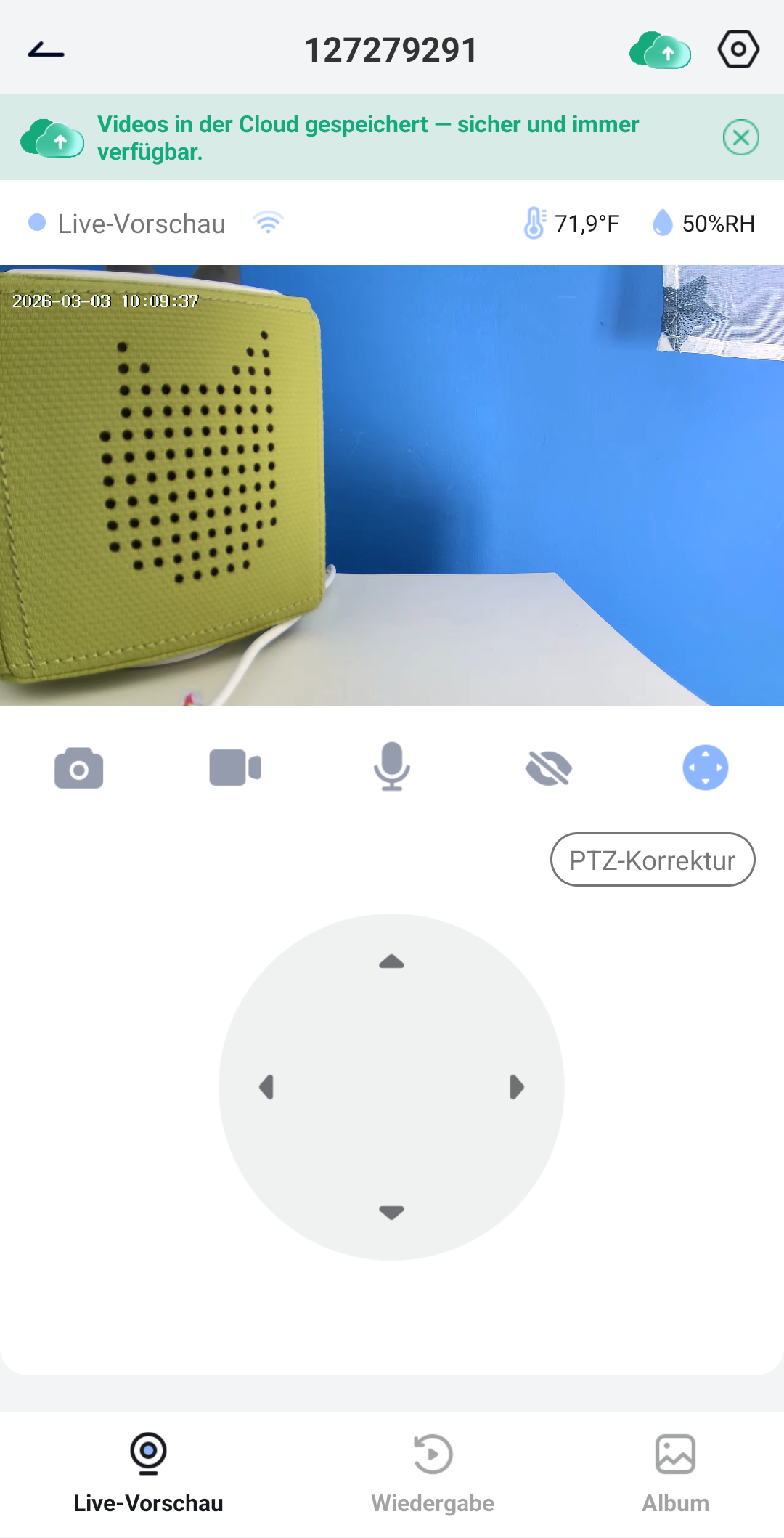This screenshot has height=1538, width=784.
Task: Activate the microphone to talk
Action: (392, 767)
